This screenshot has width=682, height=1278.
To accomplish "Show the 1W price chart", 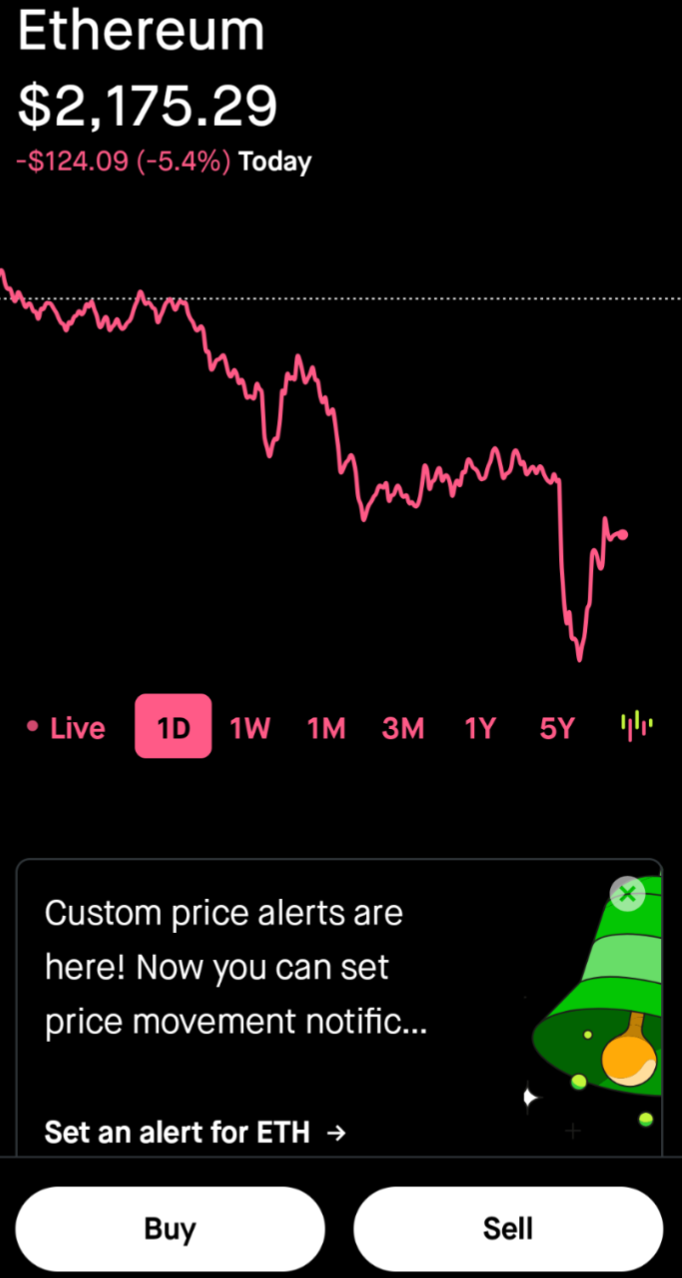I will 250,728.
